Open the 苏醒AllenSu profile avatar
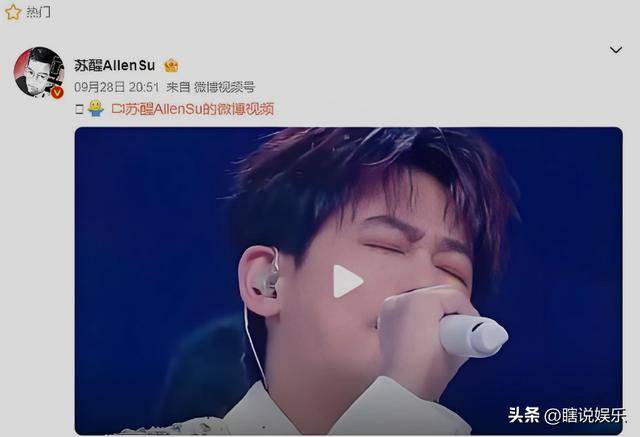The image size is (640, 437). click(39, 72)
